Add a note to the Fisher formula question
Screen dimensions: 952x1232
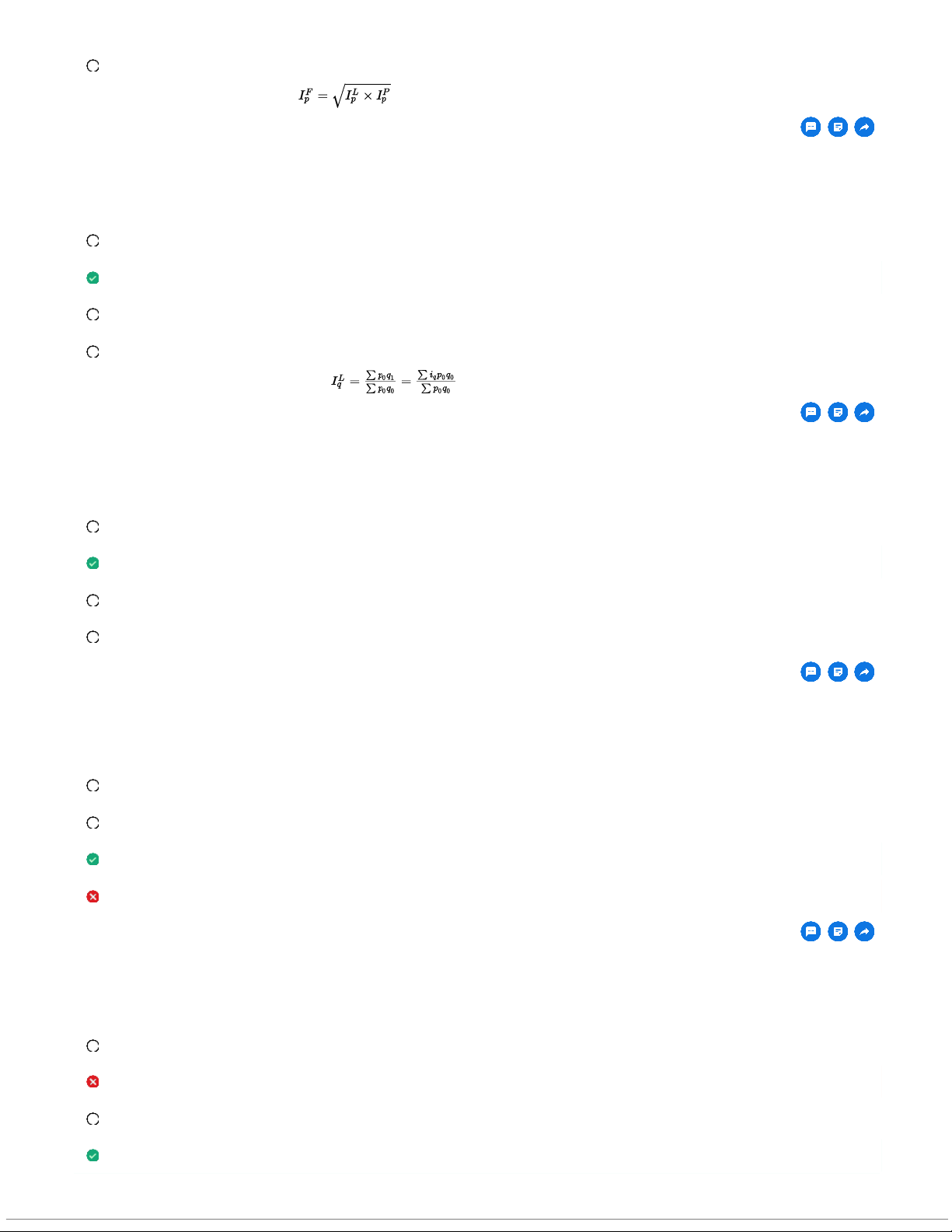point(838,127)
